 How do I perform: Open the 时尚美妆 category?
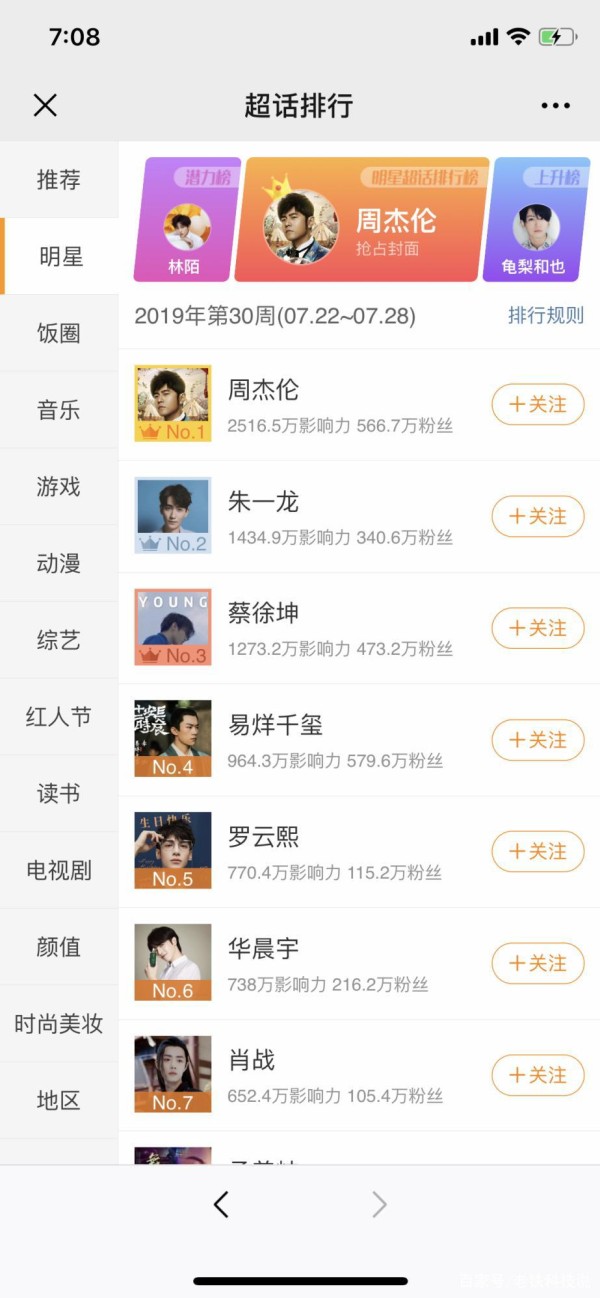(59, 1024)
